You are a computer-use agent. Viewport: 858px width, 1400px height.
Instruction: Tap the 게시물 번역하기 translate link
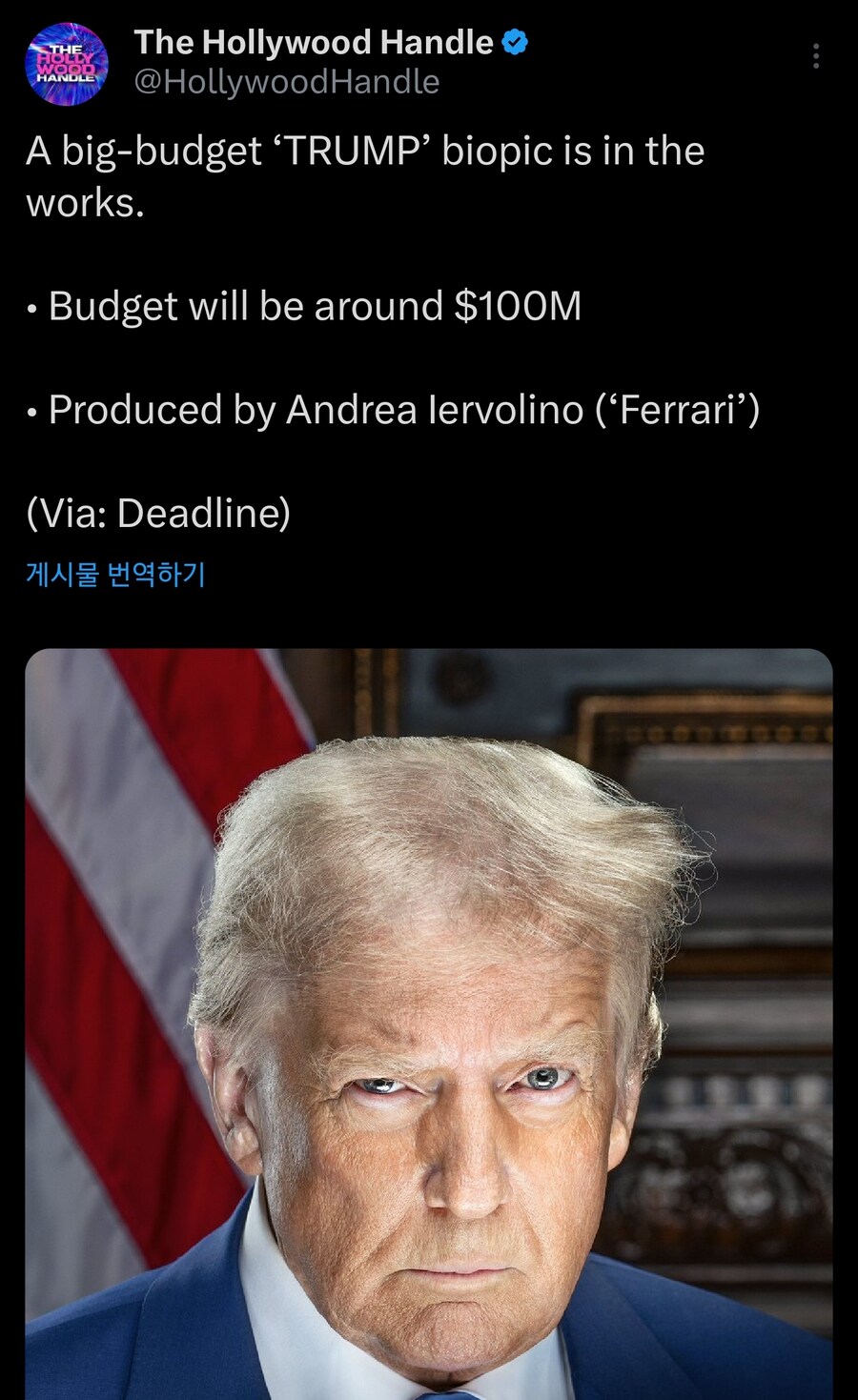pyautogui.click(x=115, y=574)
